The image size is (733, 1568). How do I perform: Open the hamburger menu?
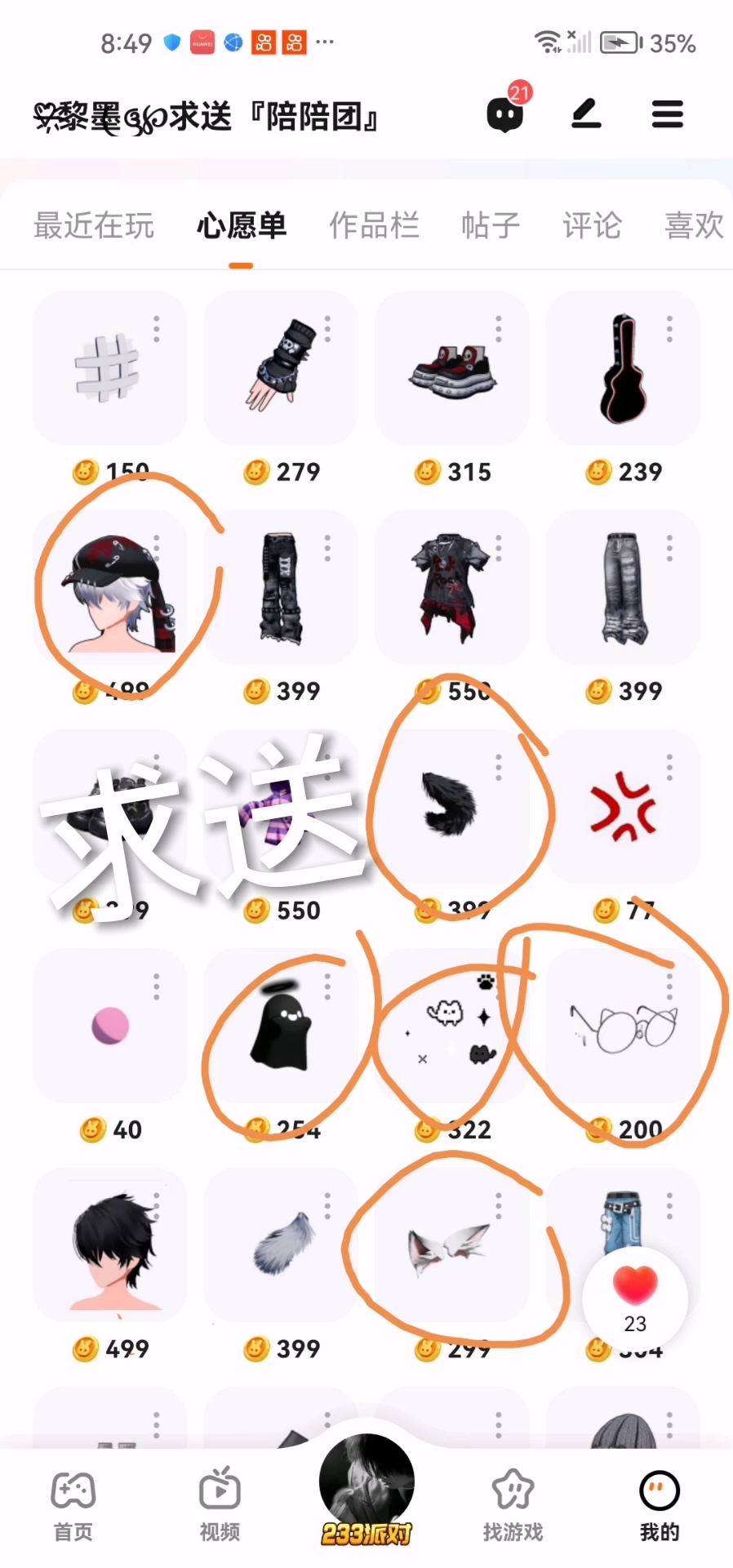point(668,114)
